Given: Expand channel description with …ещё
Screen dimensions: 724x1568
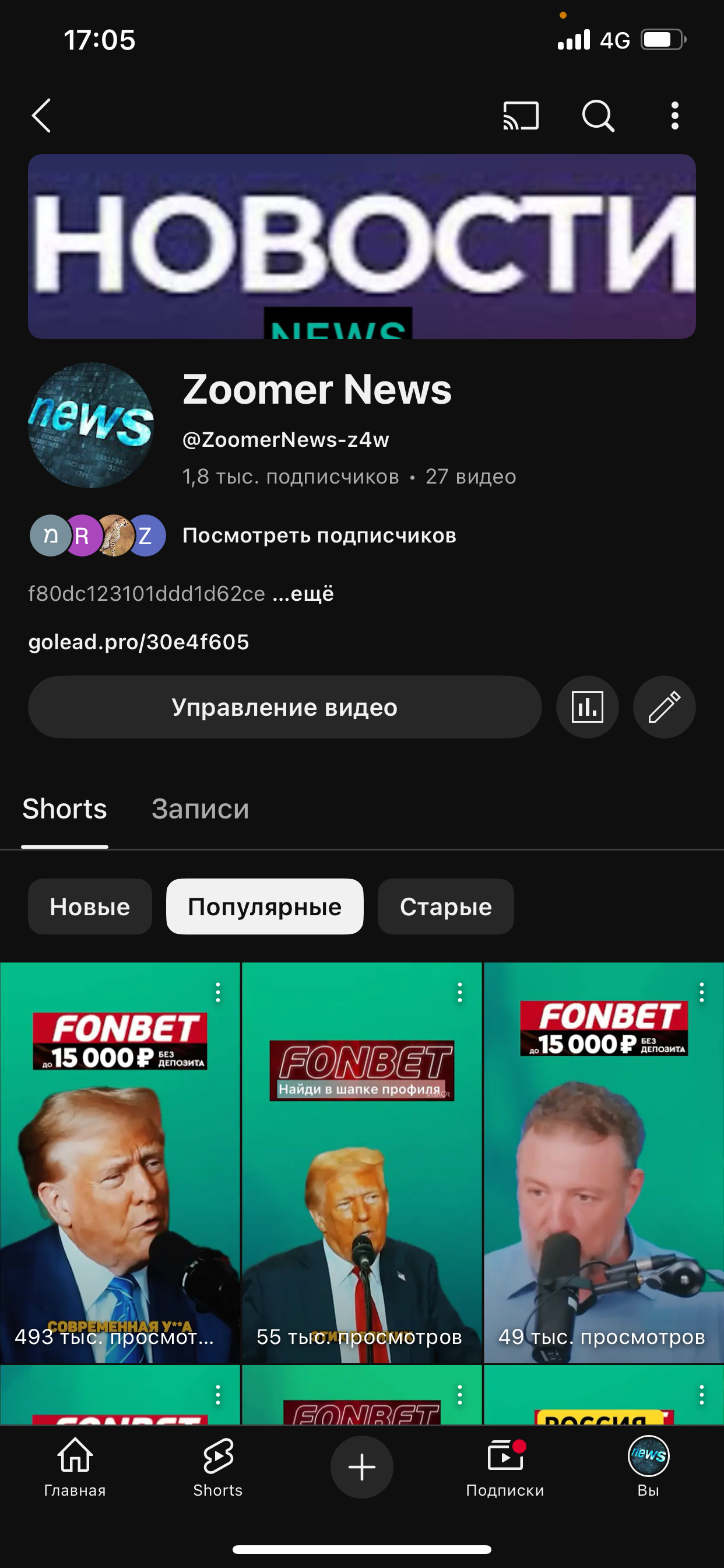Looking at the screenshot, I should [303, 593].
